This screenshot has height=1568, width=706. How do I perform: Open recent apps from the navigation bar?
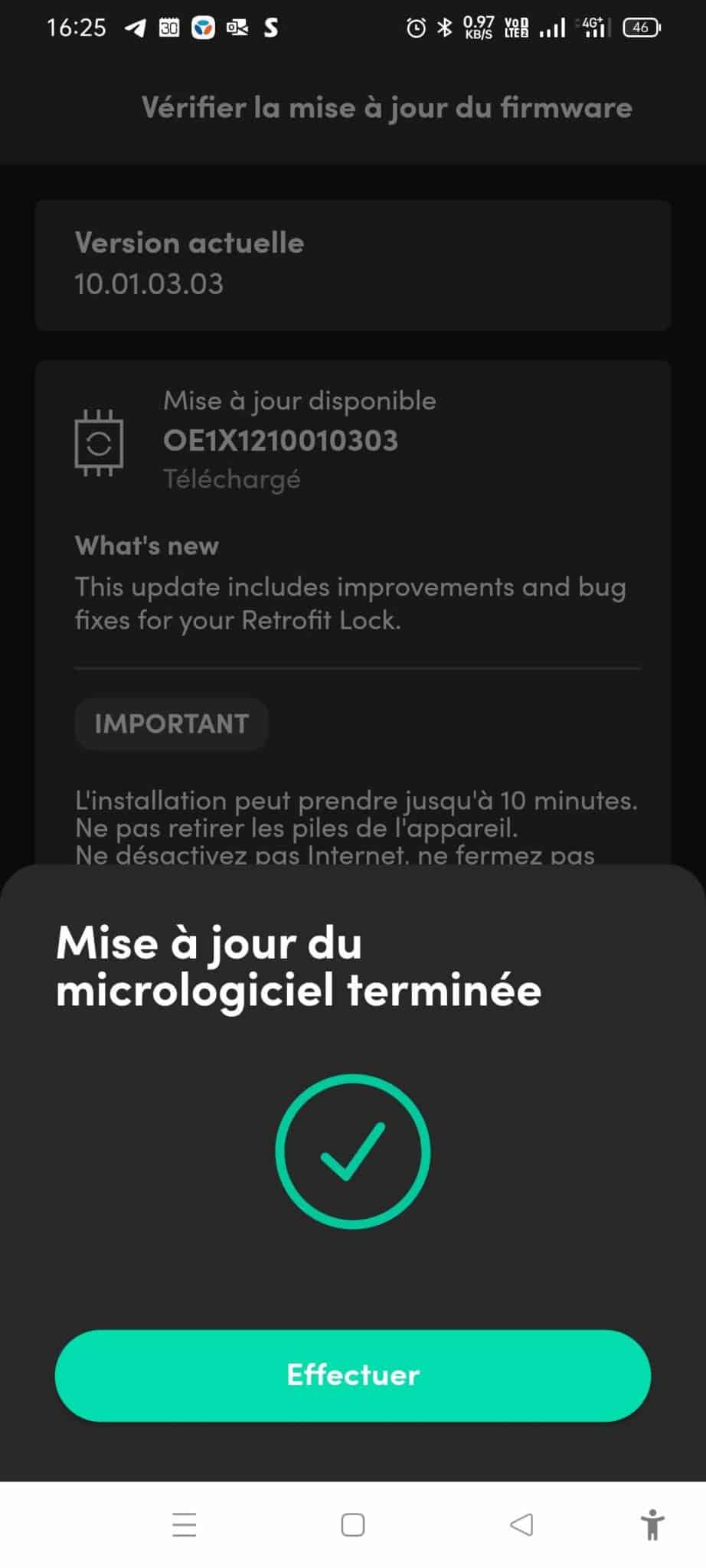pos(185,1524)
